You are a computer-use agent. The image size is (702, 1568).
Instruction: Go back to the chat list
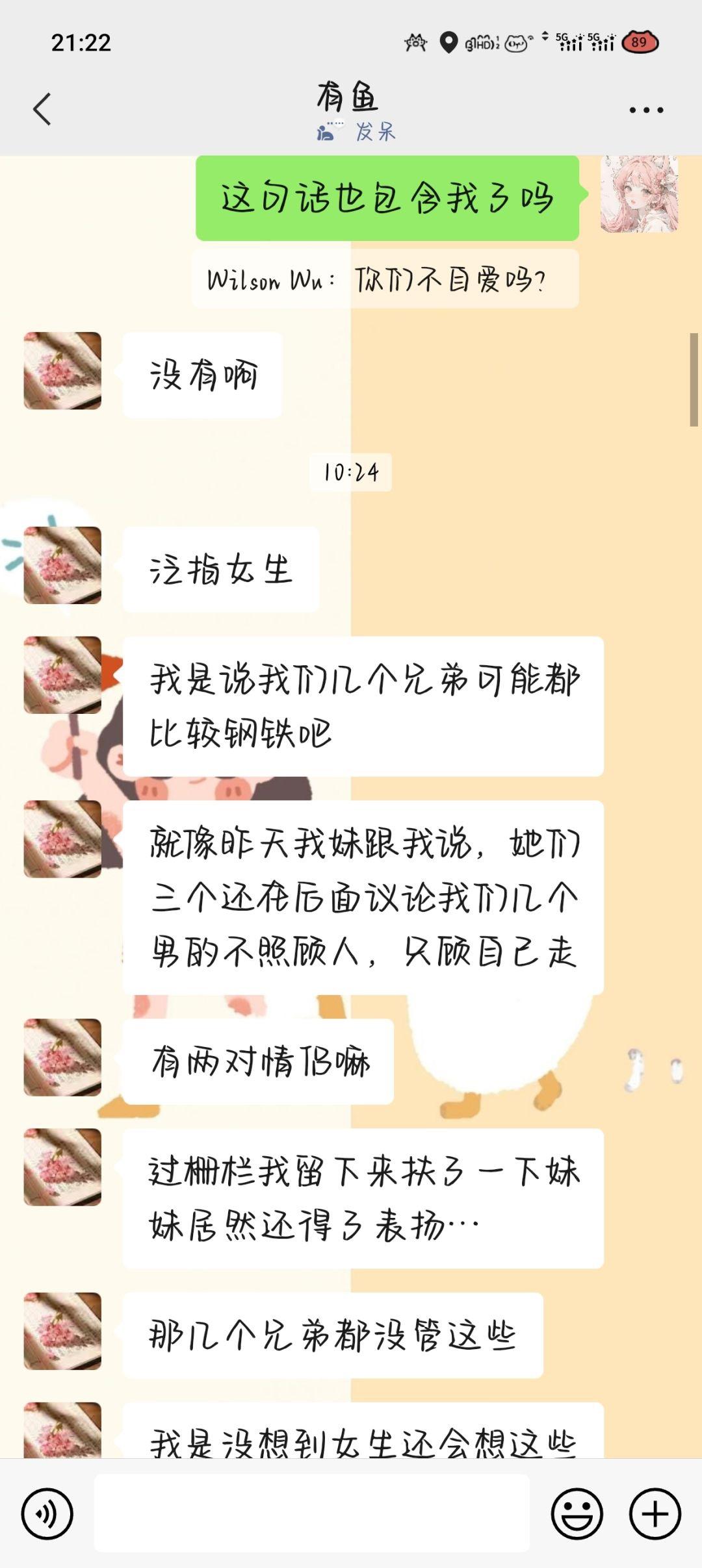point(43,109)
